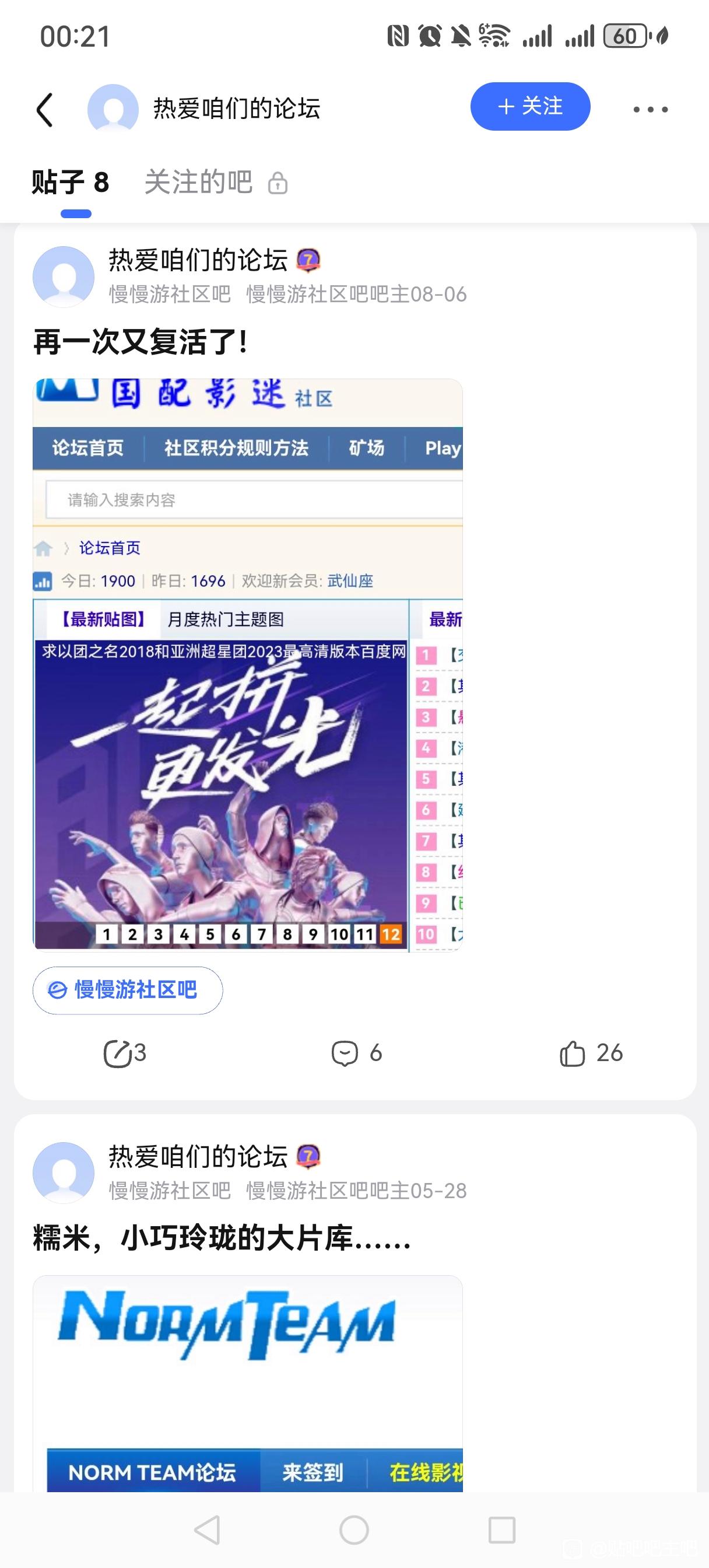709x1568 pixels.
Task: Tap the author avatar on the 05-28 post
Action: click(64, 1172)
